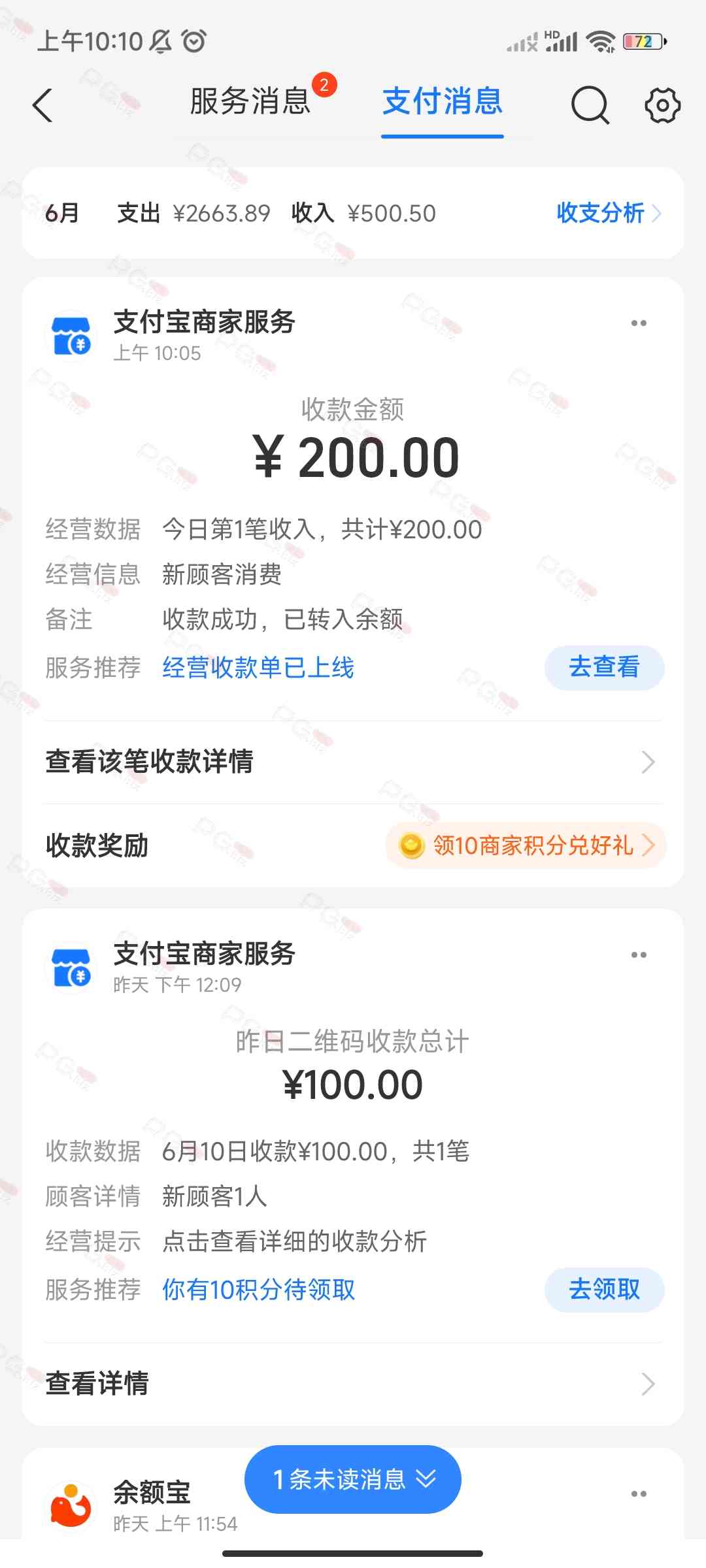Open 查看详情 for yesterday's QR collection

(x=353, y=1384)
